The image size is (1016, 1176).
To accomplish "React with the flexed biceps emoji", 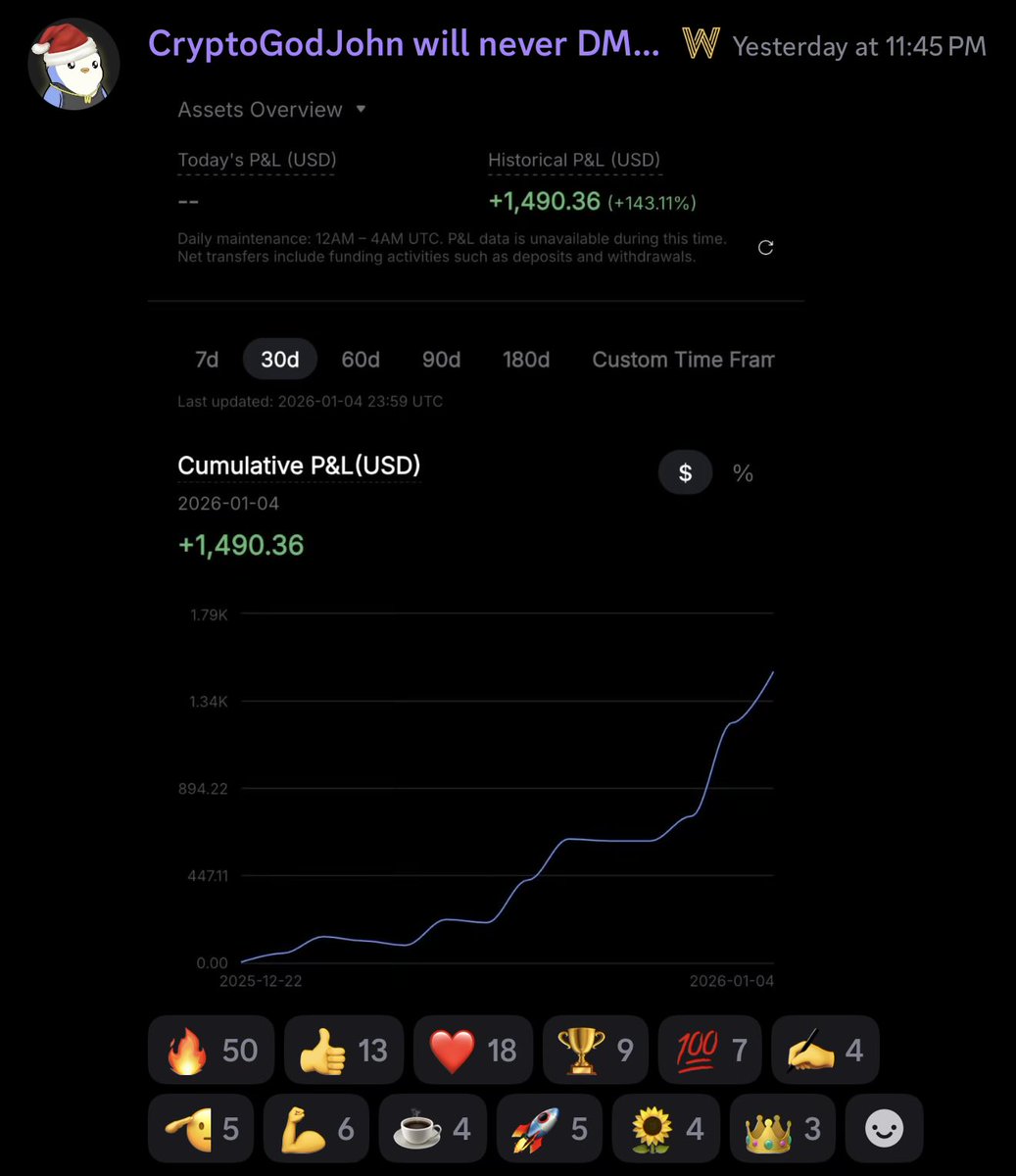I will 316,1129.
